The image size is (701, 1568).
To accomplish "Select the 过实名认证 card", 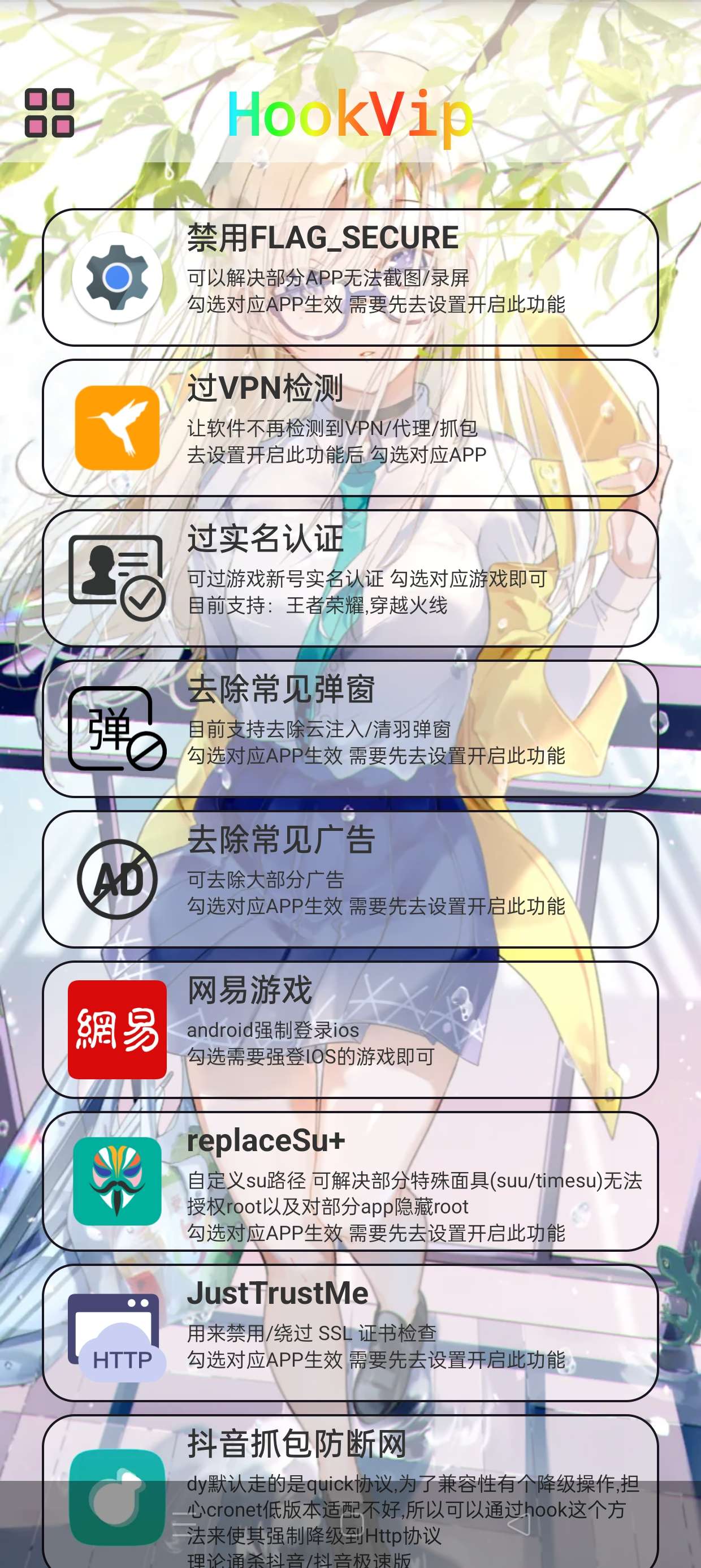I will pos(350,578).
